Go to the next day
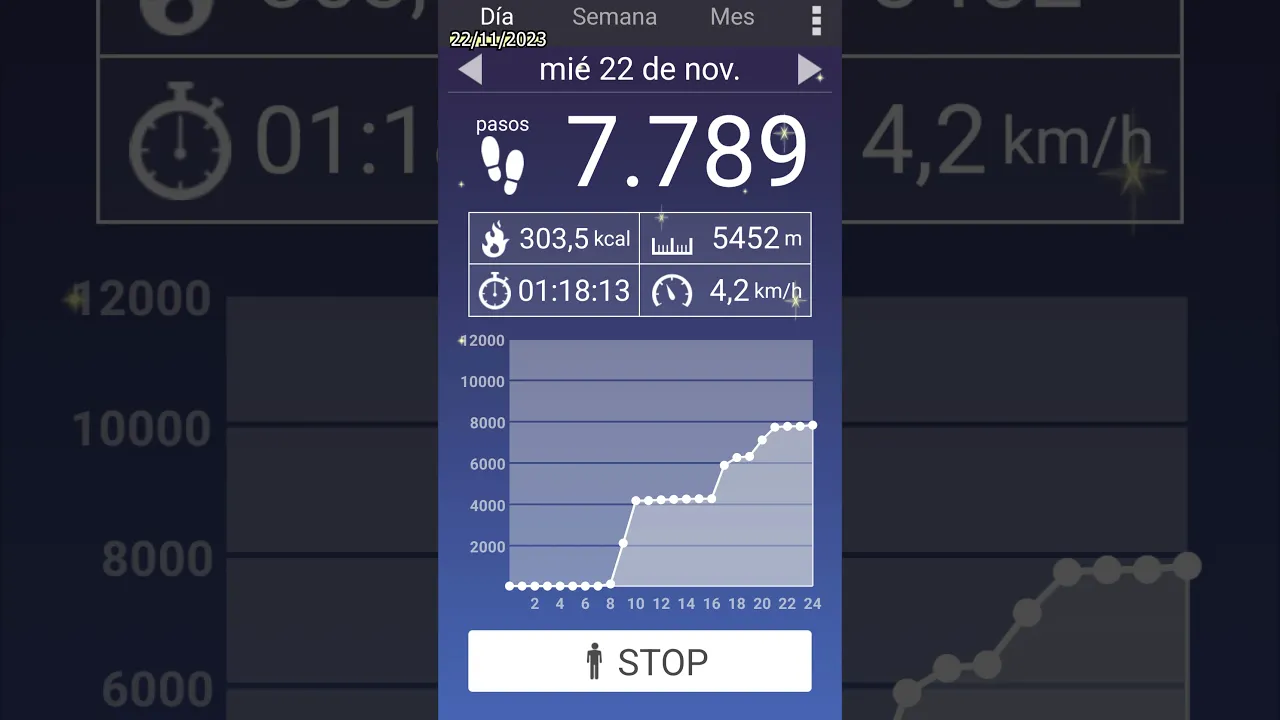This screenshot has width=1280, height=720. [809, 70]
